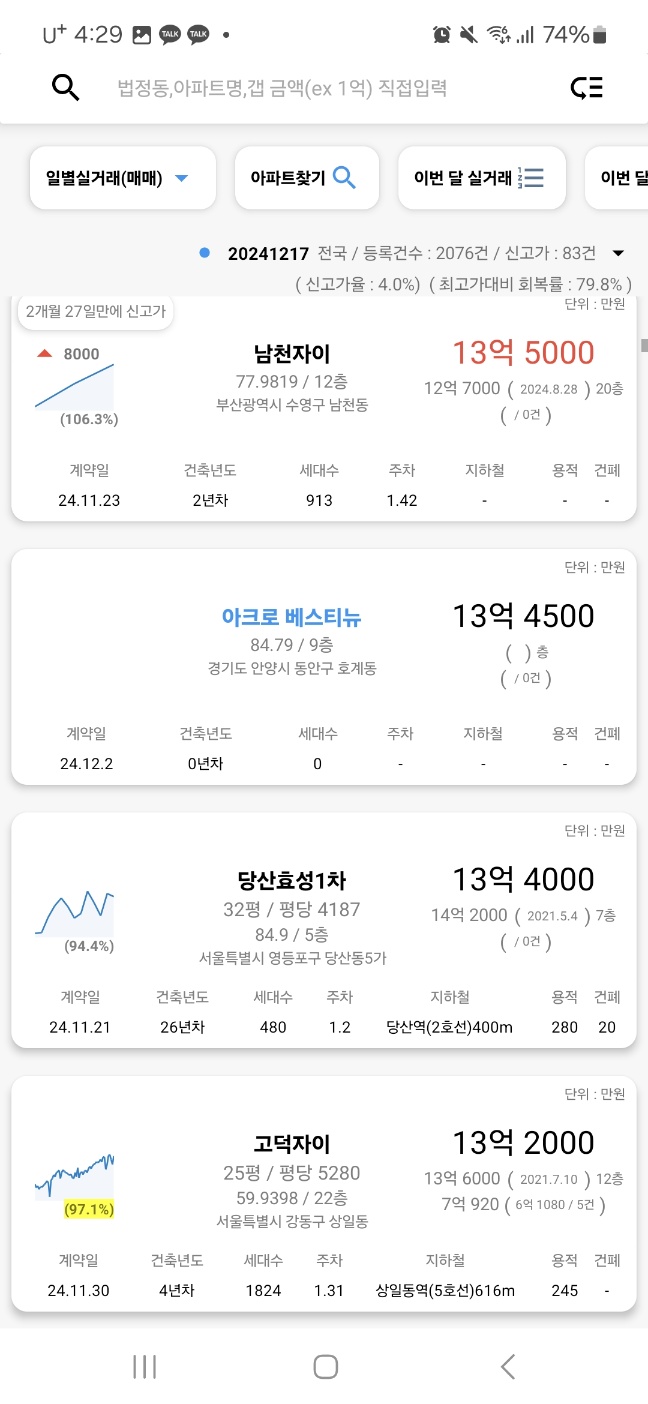Open the 아크로 베스티뉴 card
The width and height of the screenshot is (648, 1404).
pos(324,667)
